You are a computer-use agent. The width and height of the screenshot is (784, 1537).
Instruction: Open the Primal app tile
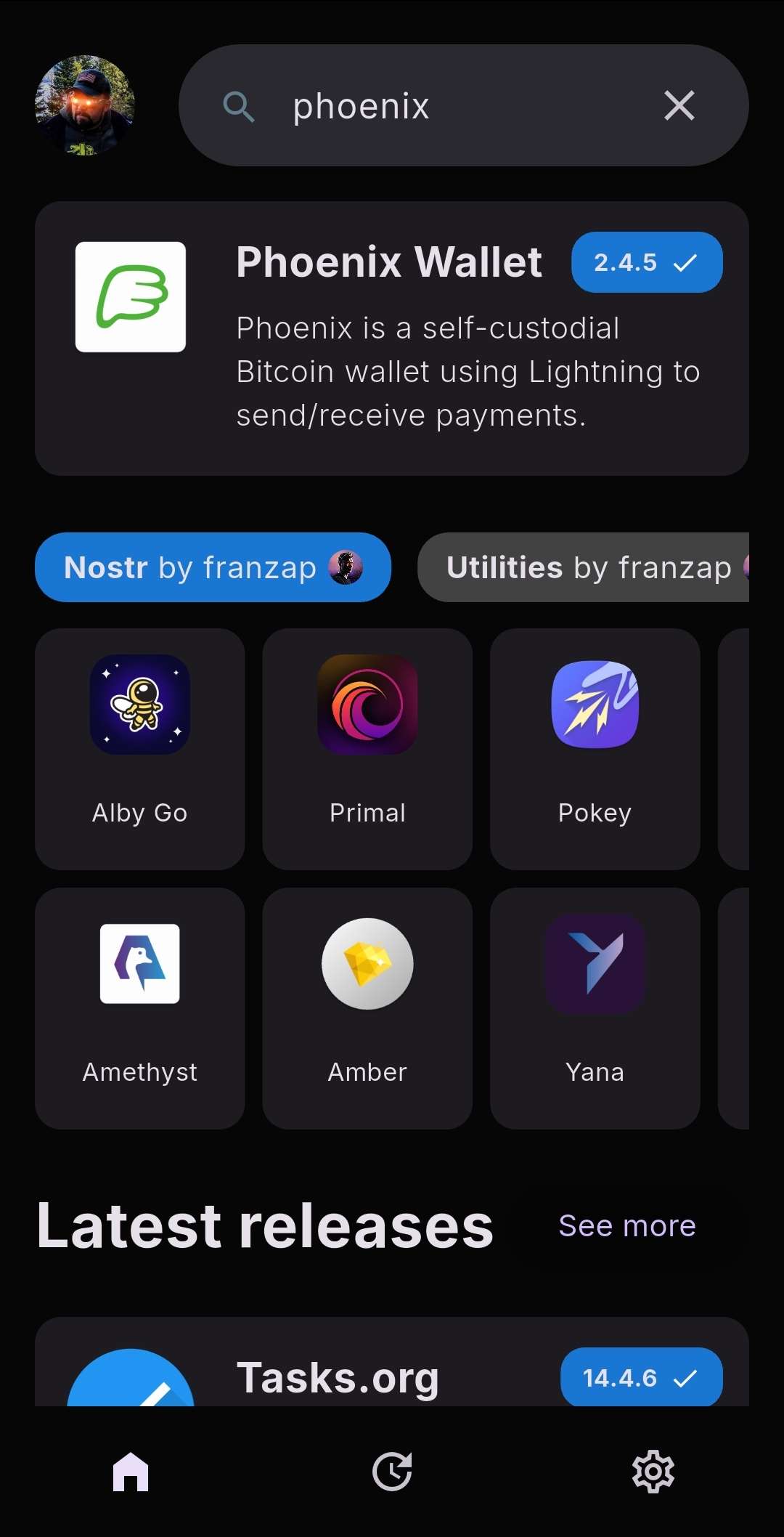click(367, 748)
